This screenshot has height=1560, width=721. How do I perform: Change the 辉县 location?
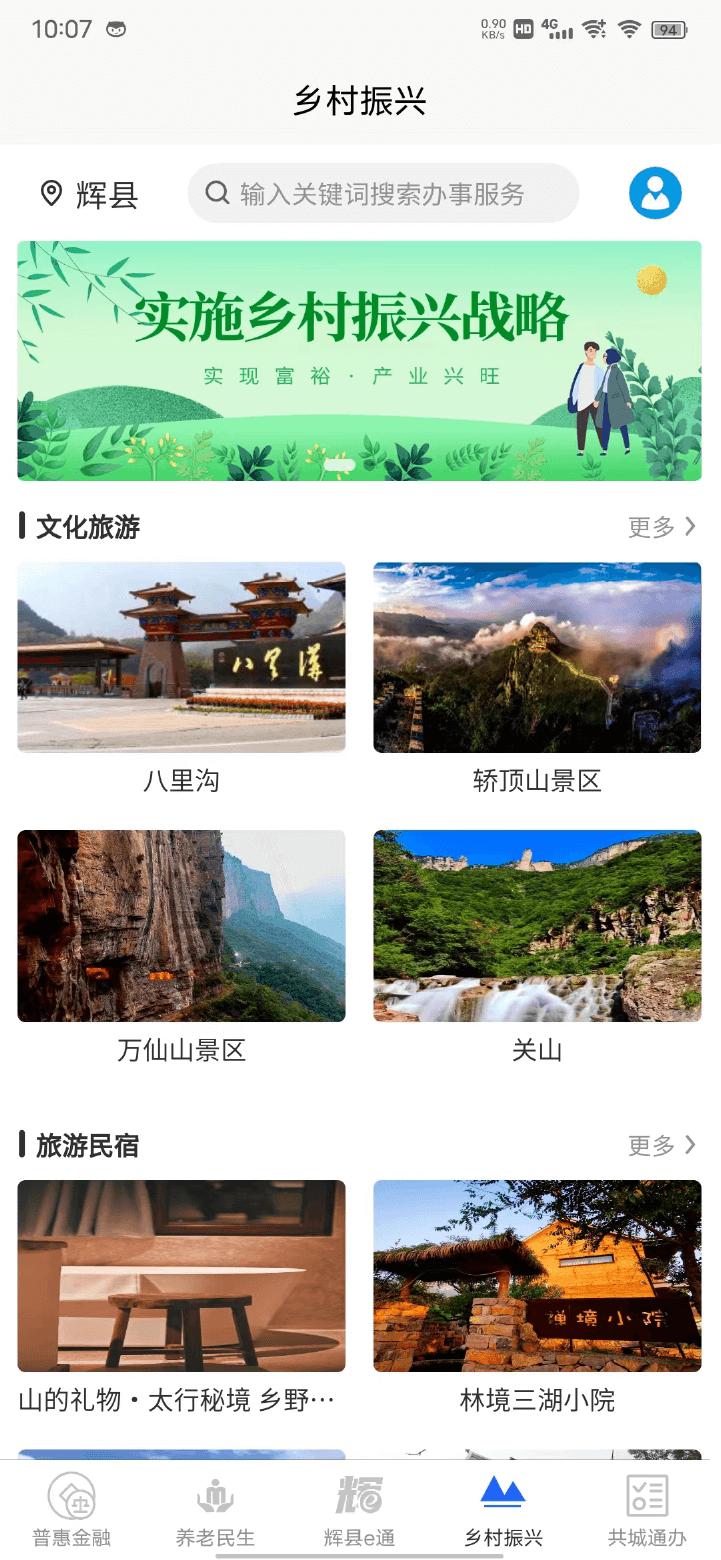click(x=89, y=194)
